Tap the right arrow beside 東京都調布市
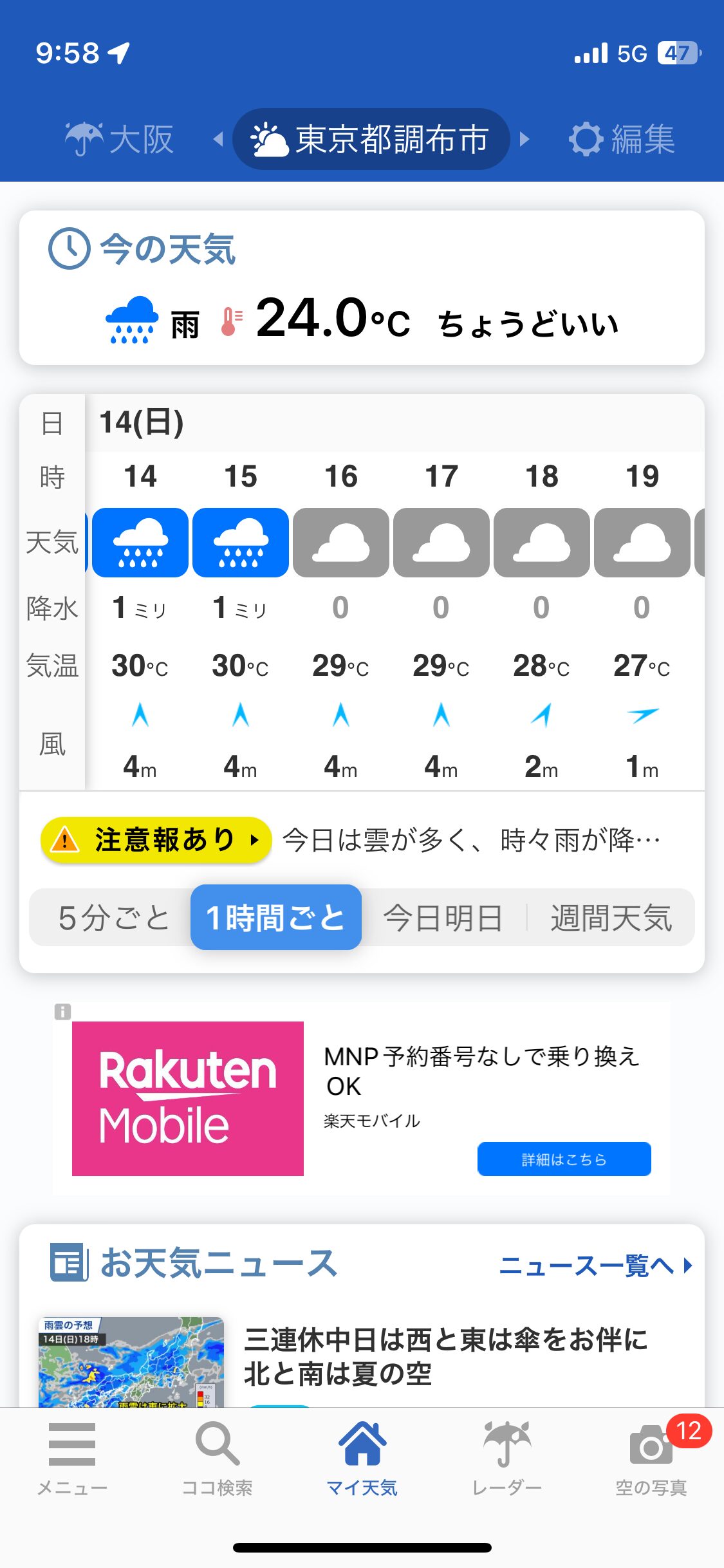The height and width of the screenshot is (1568, 724). coord(524,139)
